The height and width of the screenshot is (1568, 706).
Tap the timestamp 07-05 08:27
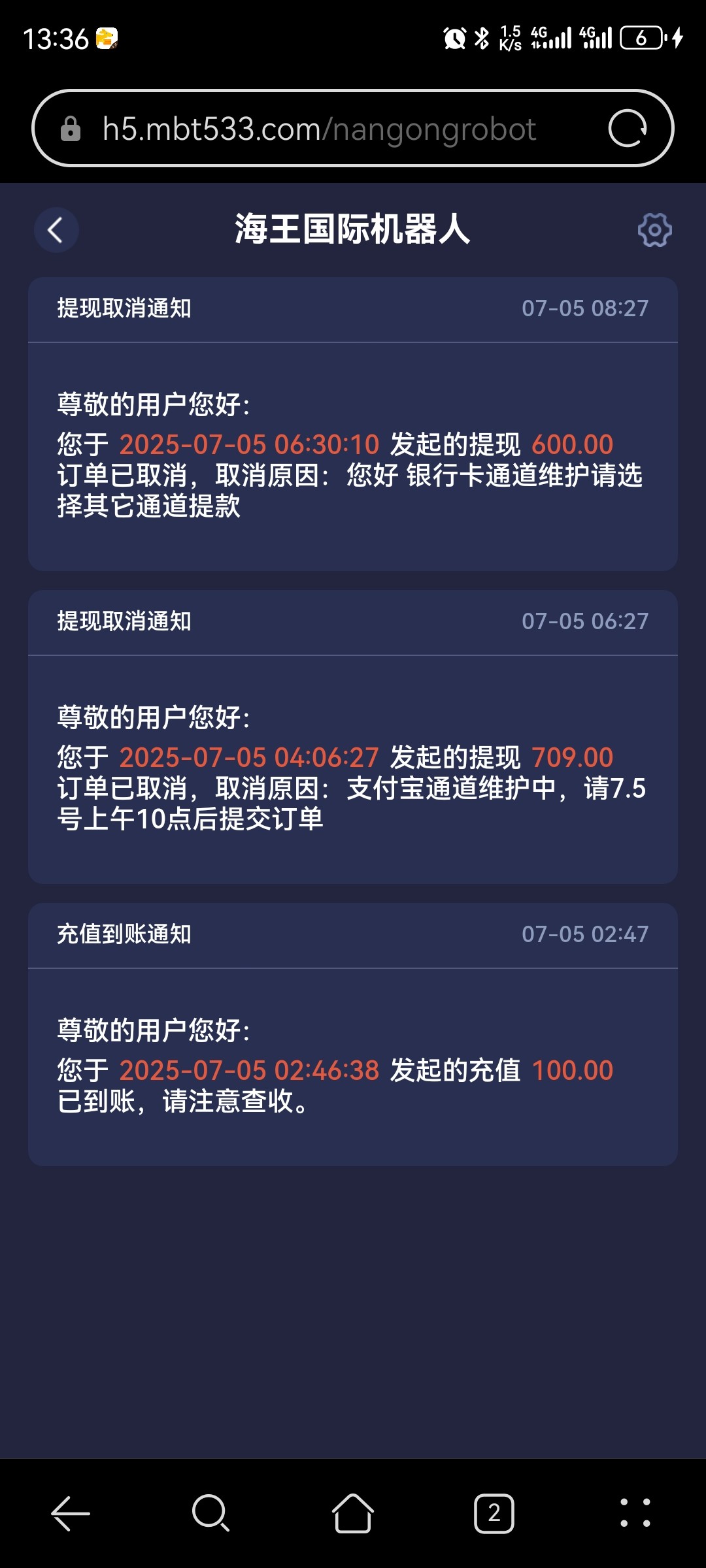pyautogui.click(x=586, y=308)
